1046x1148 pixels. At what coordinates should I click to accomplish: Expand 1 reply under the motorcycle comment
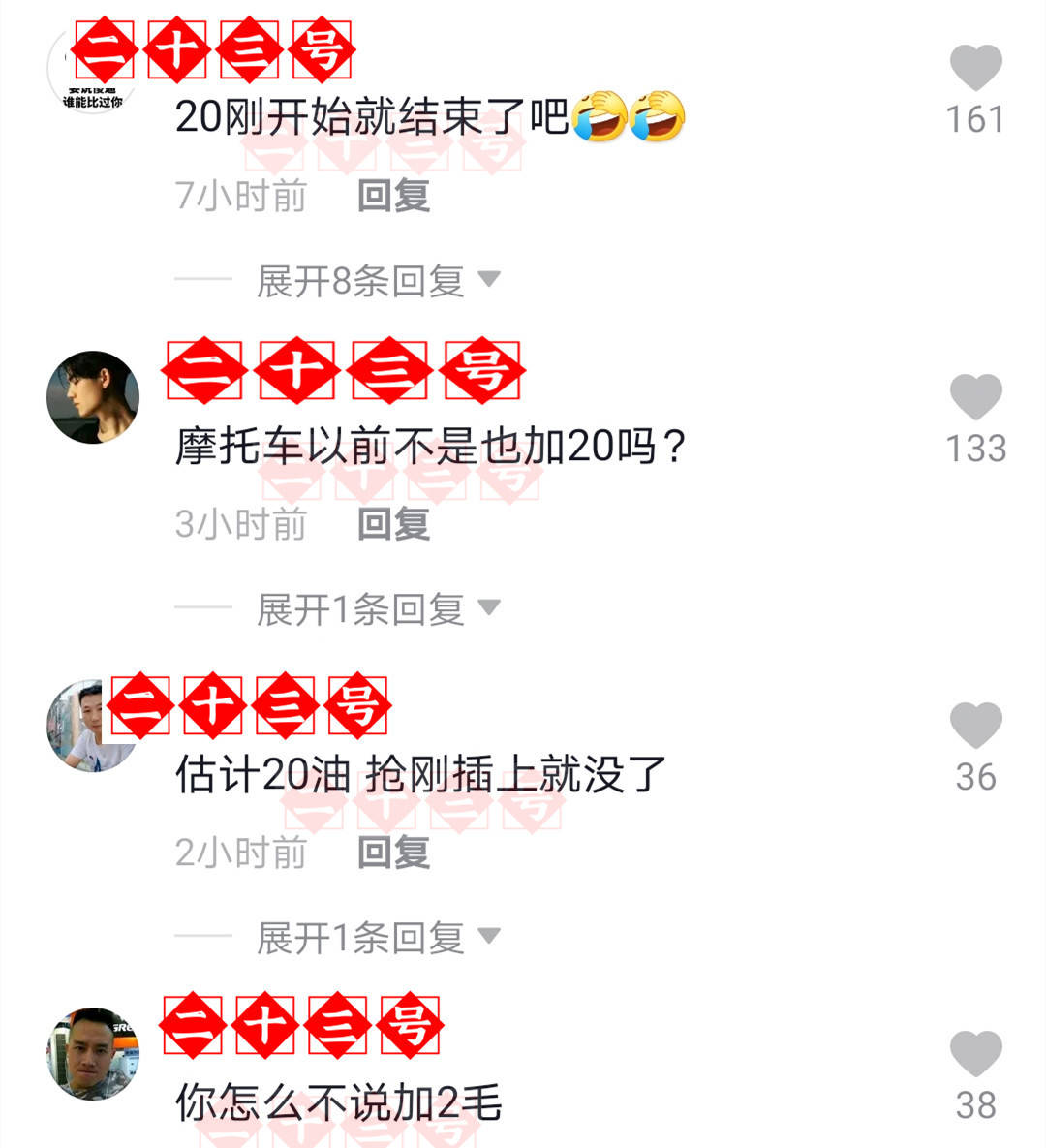[x=378, y=609]
